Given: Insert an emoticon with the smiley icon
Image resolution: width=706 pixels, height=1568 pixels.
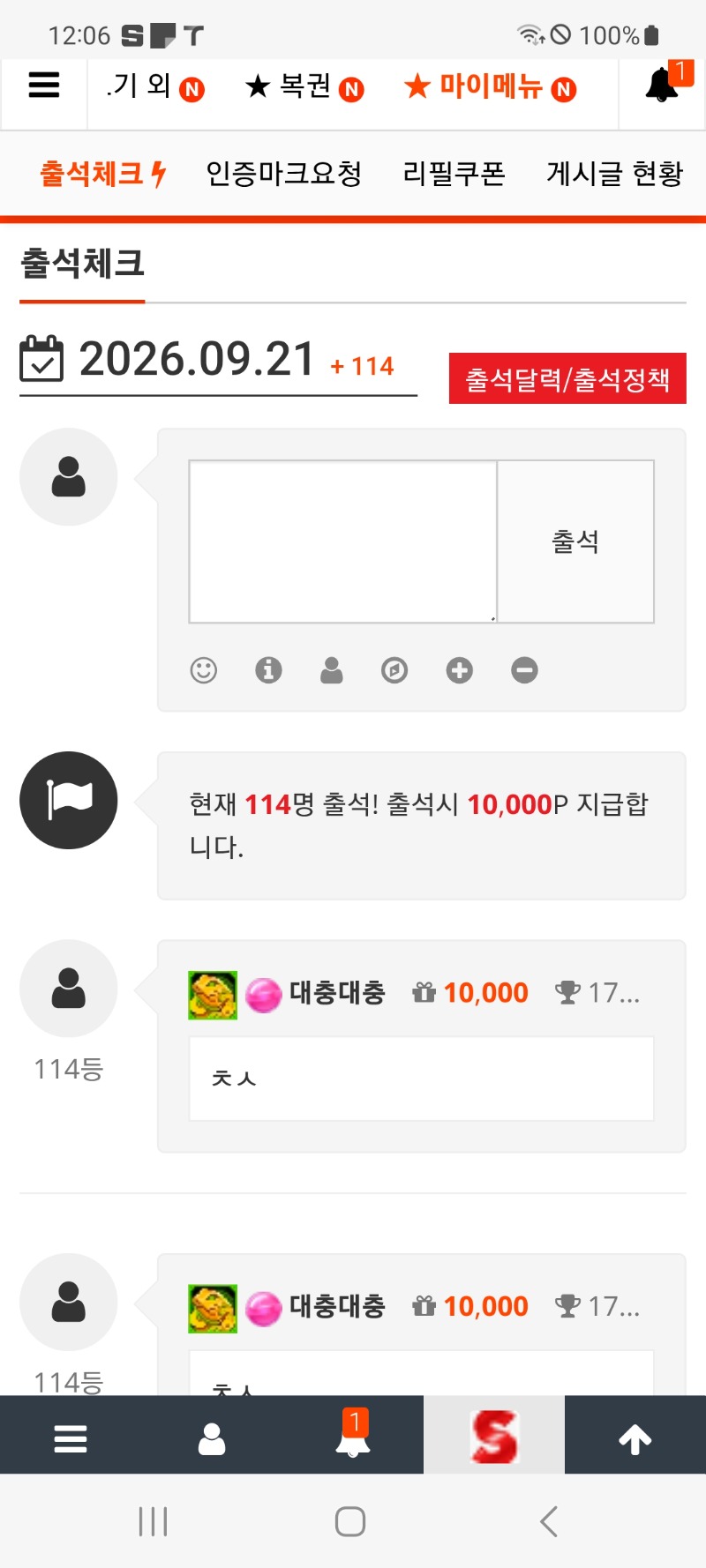Looking at the screenshot, I should tap(204, 670).
